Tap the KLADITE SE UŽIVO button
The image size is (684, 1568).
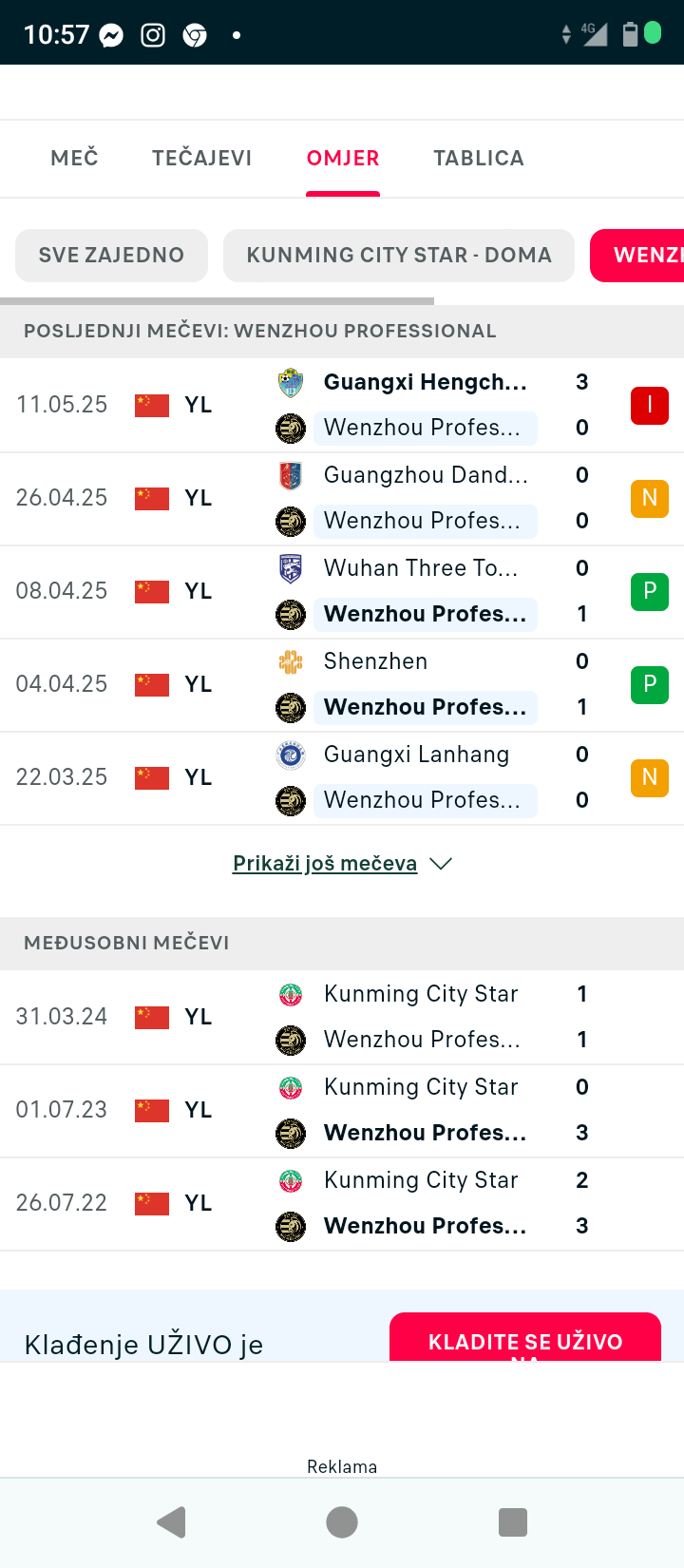[x=525, y=1338]
